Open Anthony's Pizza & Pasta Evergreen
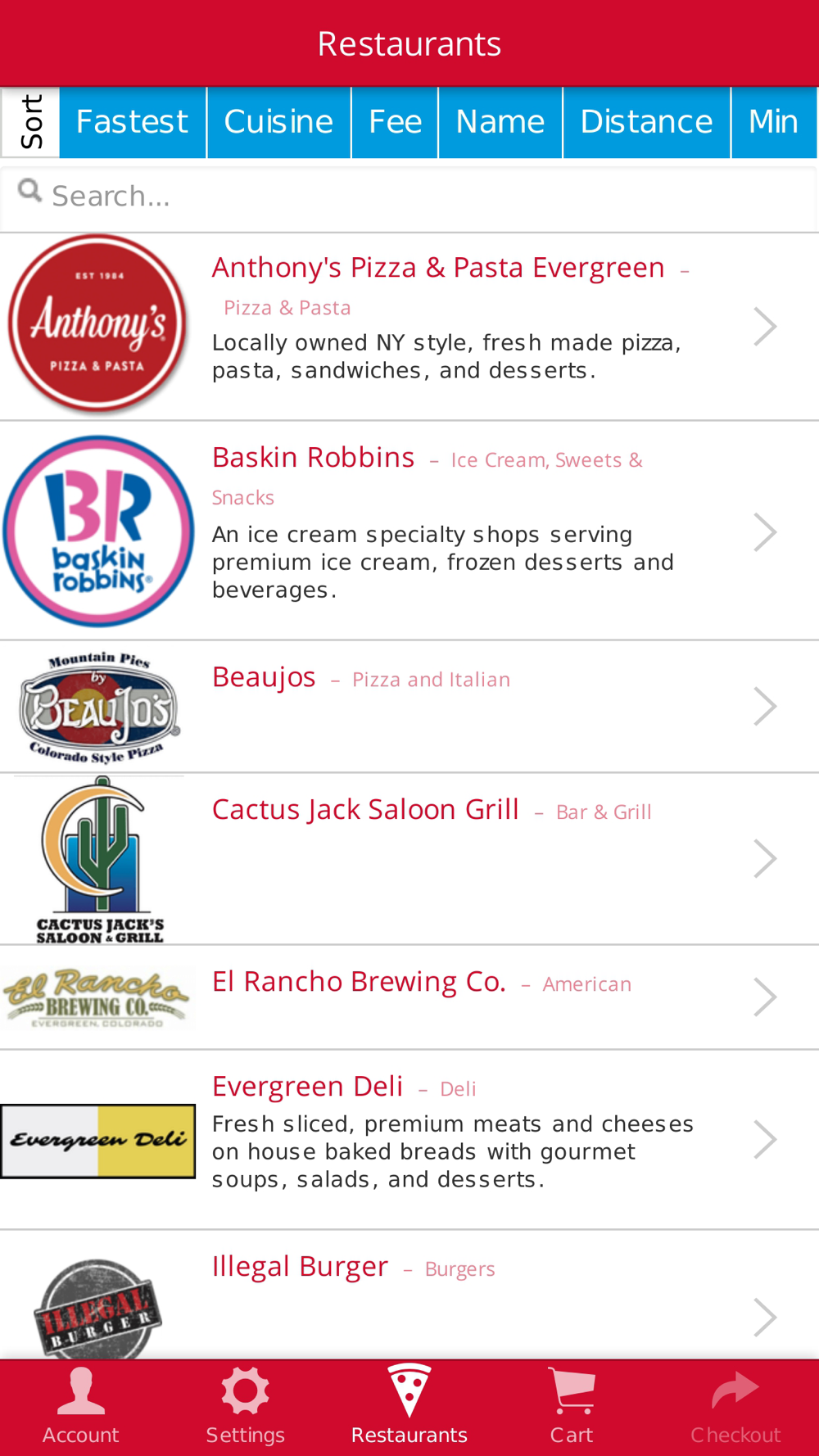The image size is (819, 1456). click(409, 326)
